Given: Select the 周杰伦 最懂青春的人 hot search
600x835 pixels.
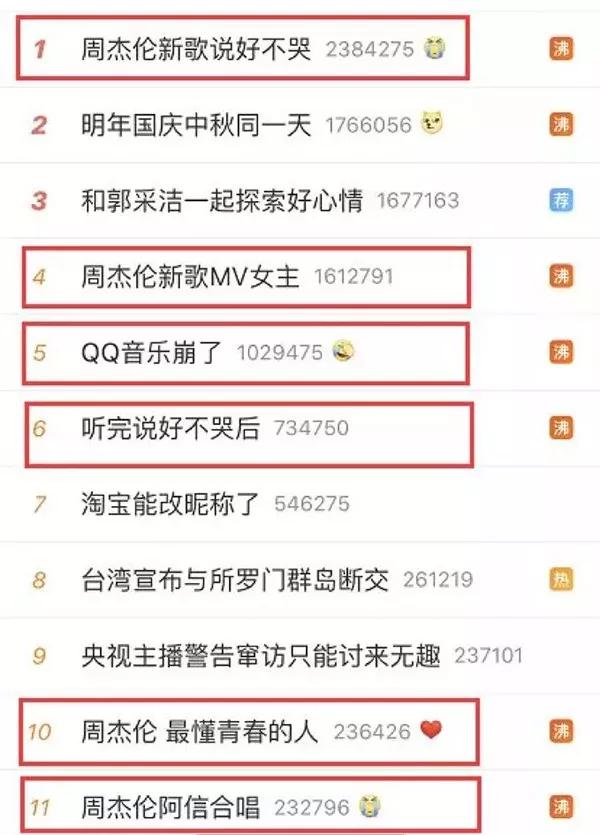Looking at the screenshot, I should (199, 732).
